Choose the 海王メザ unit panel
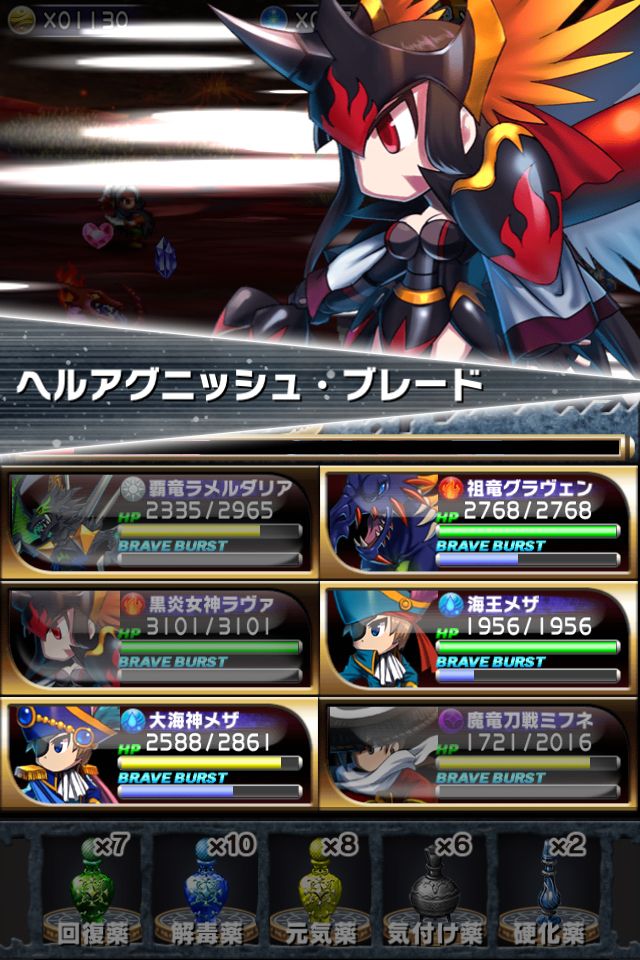 click(x=478, y=637)
